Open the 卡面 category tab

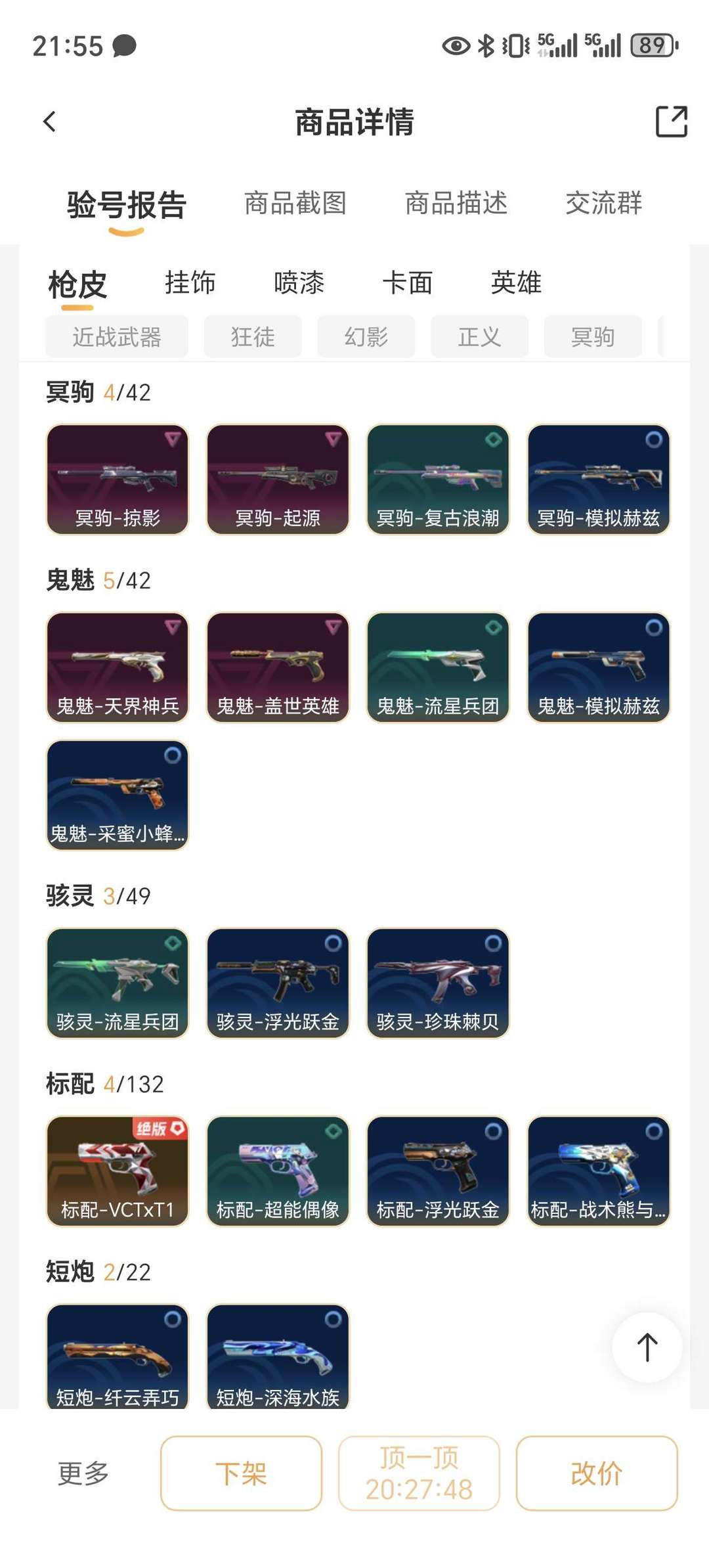407,283
